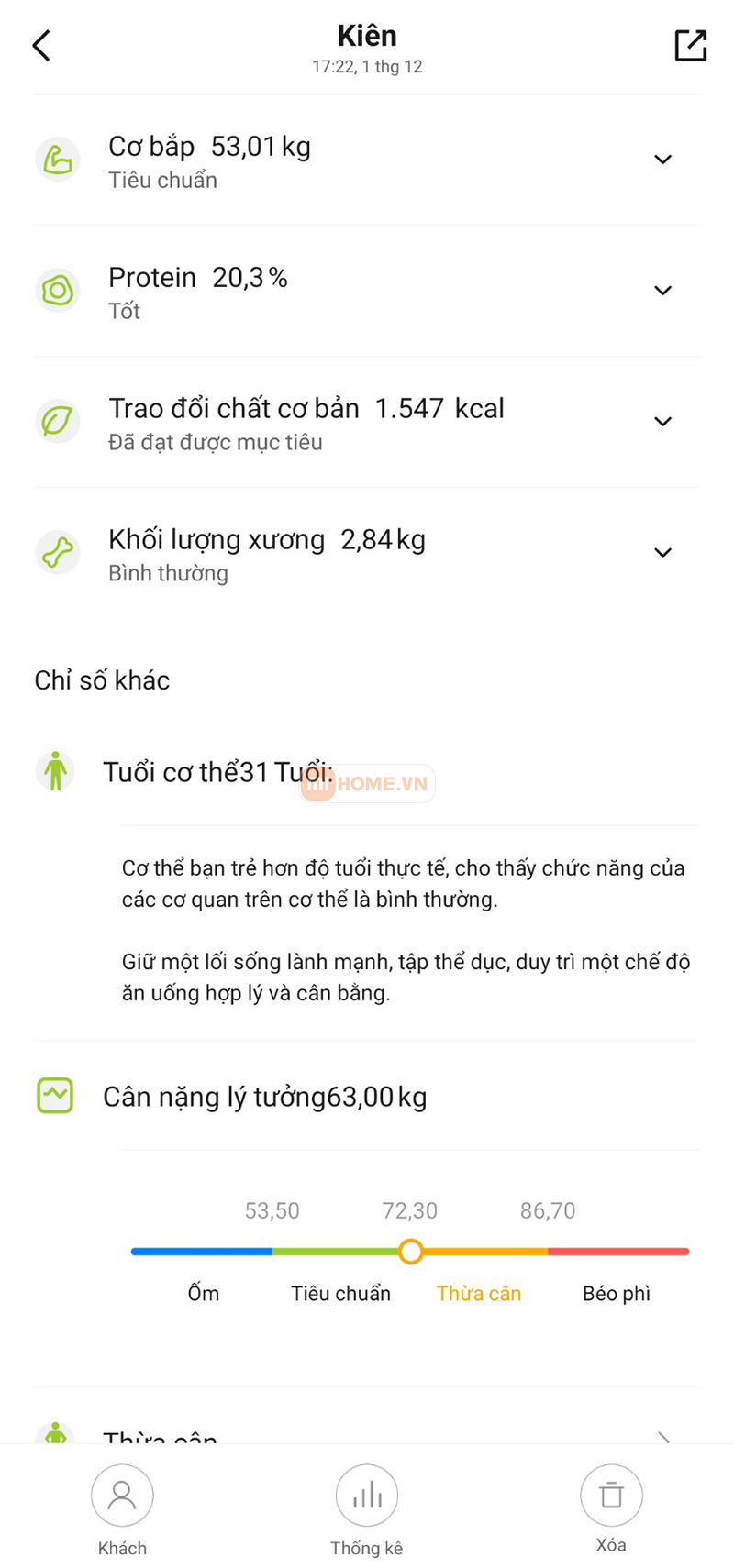Expand the Protein details section
The width and height of the screenshot is (734, 1568).
662,290
